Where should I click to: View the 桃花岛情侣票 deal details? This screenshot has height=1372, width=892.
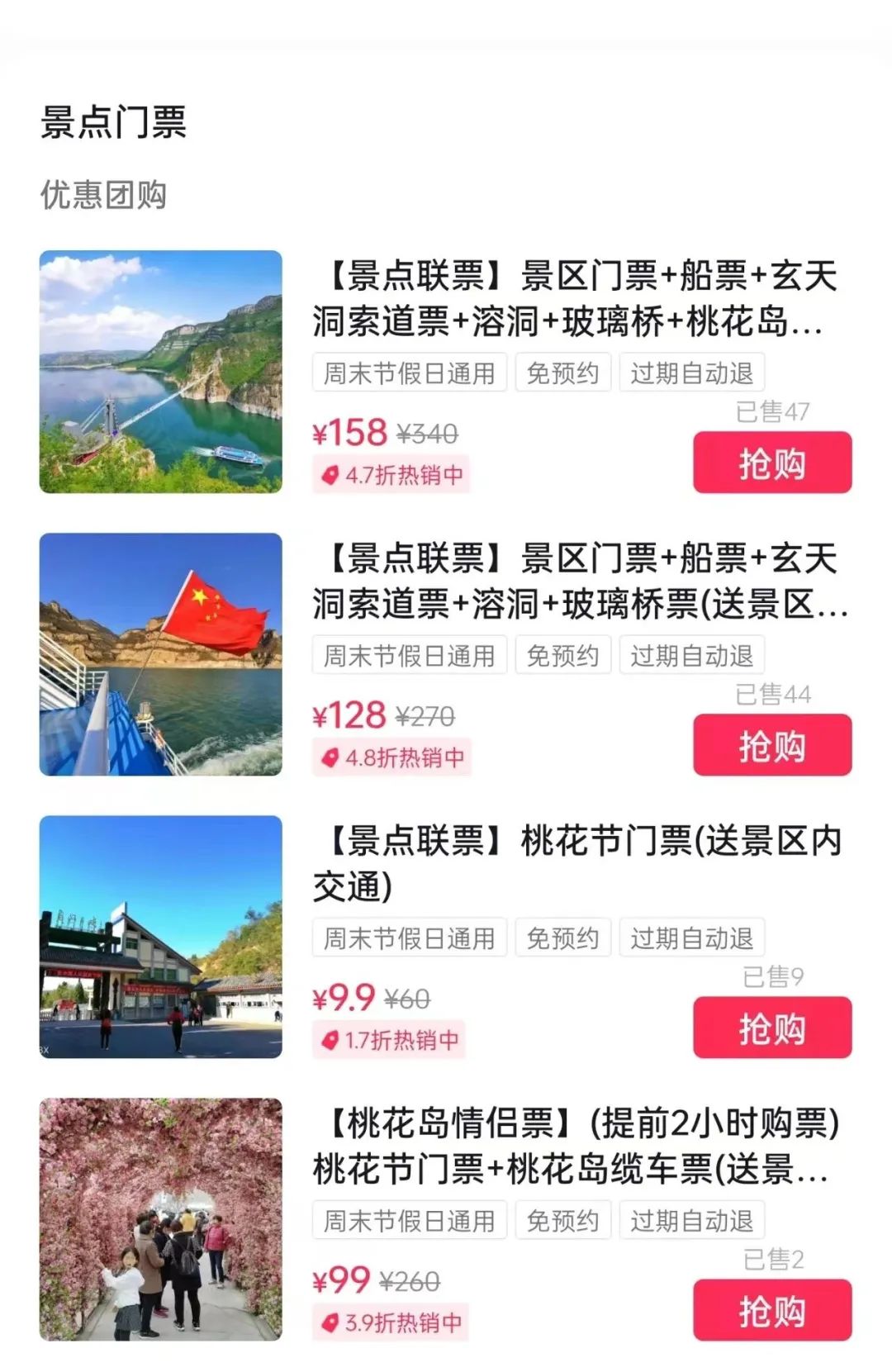(x=575, y=1146)
